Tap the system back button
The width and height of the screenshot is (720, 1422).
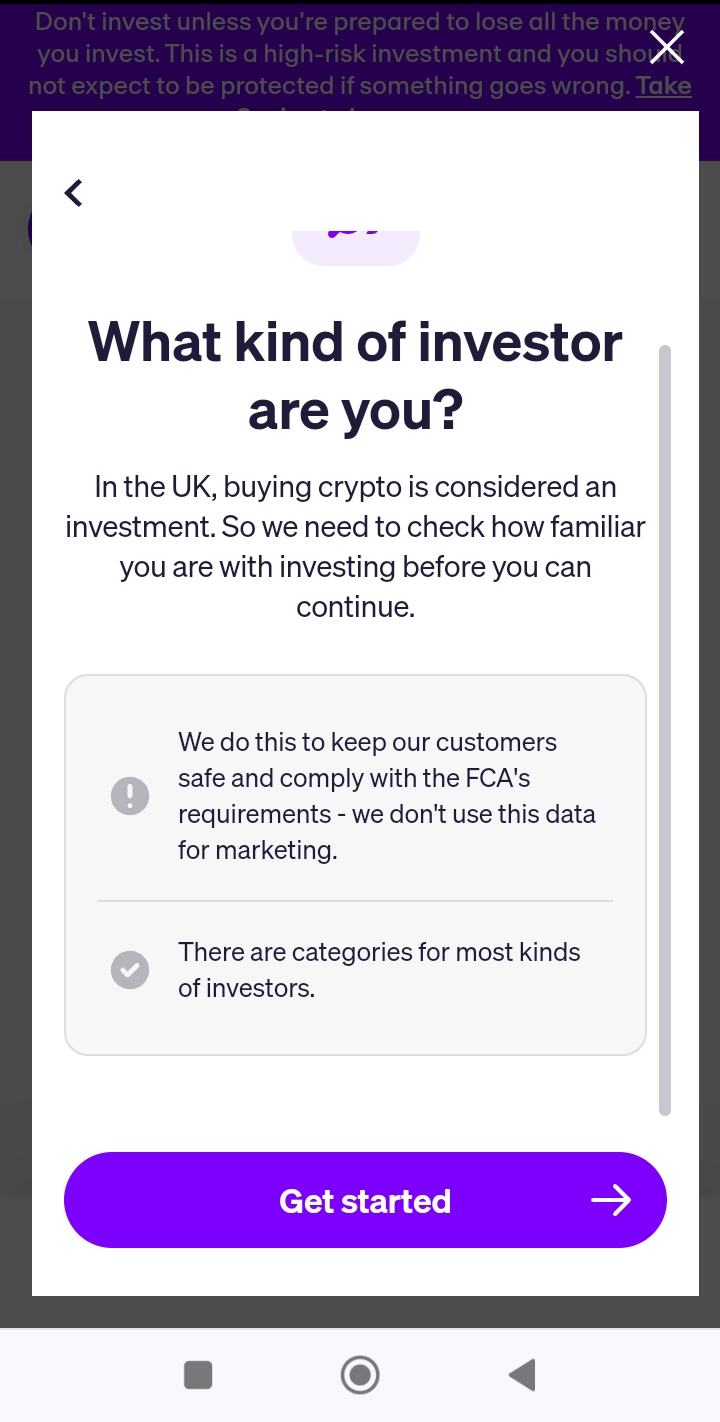click(523, 1375)
